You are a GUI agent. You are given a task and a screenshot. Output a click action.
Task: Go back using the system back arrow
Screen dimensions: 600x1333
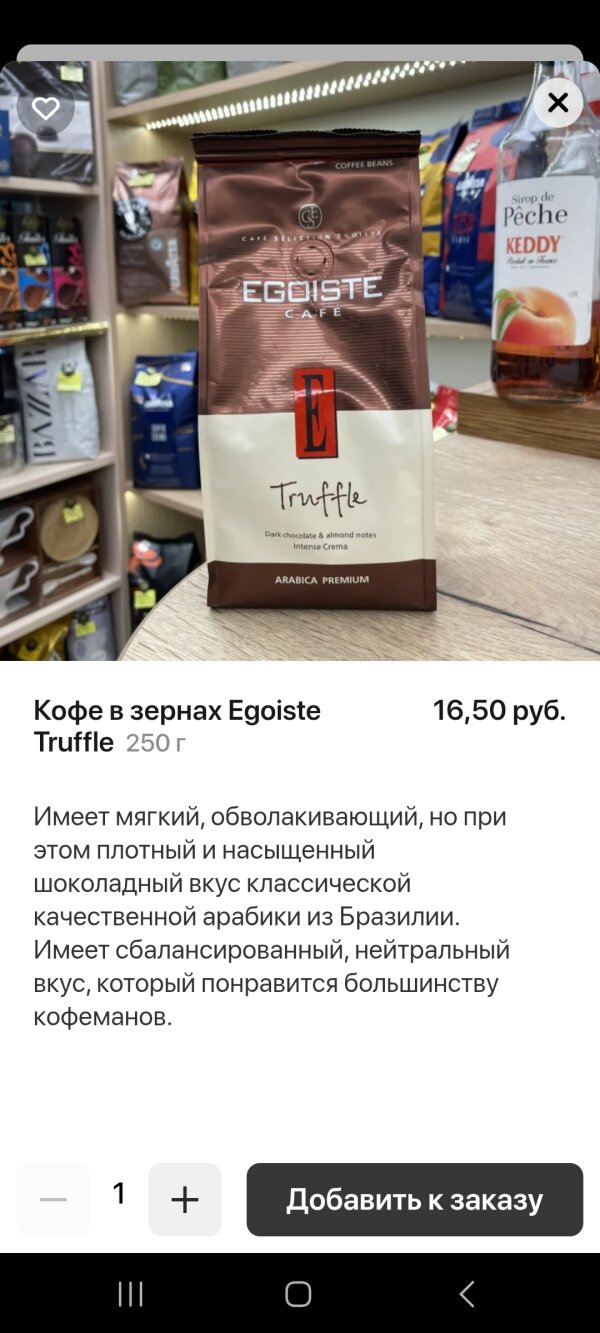pyautogui.click(x=467, y=1294)
